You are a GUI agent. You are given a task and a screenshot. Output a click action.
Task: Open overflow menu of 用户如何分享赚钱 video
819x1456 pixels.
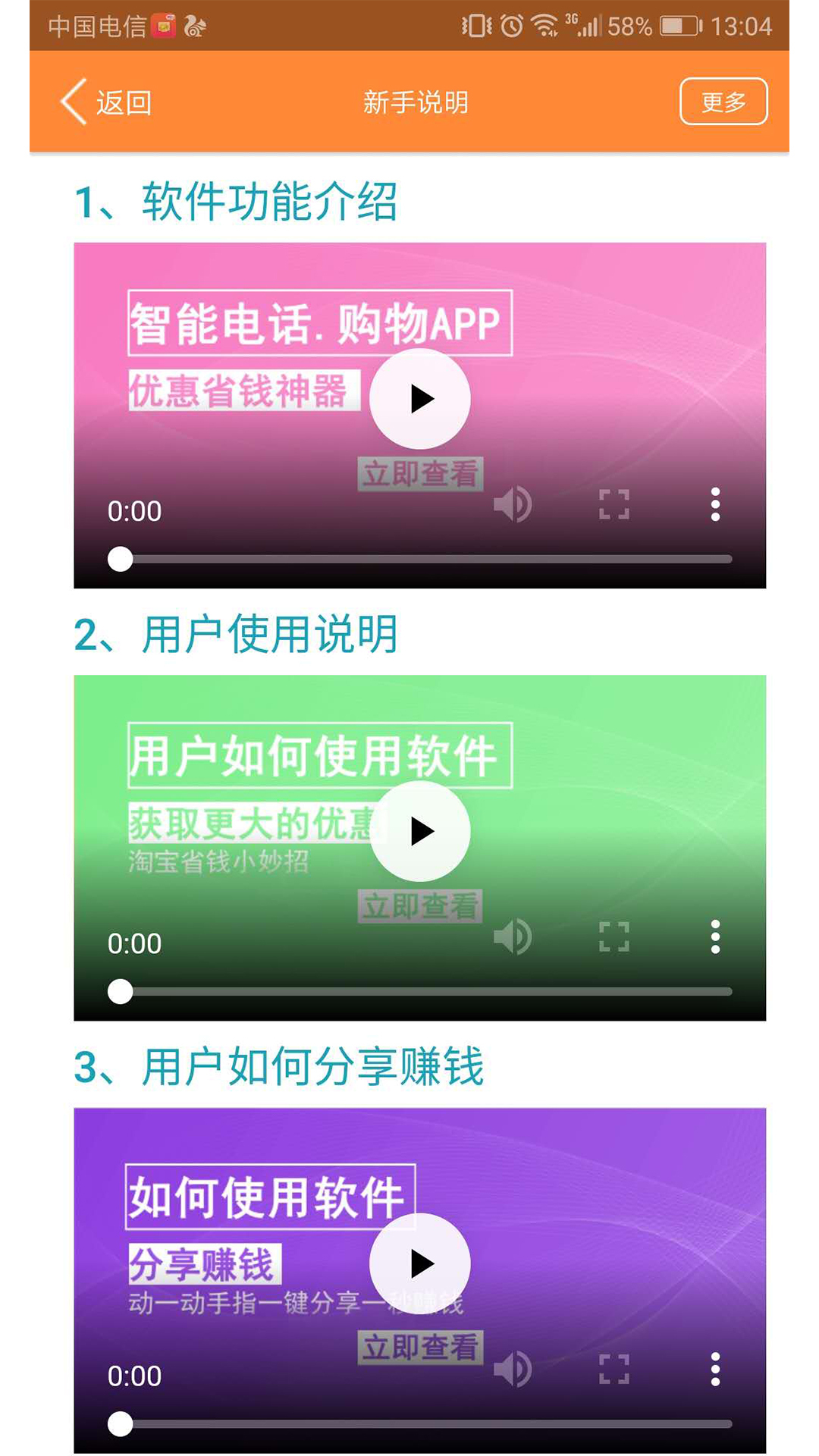(715, 1370)
